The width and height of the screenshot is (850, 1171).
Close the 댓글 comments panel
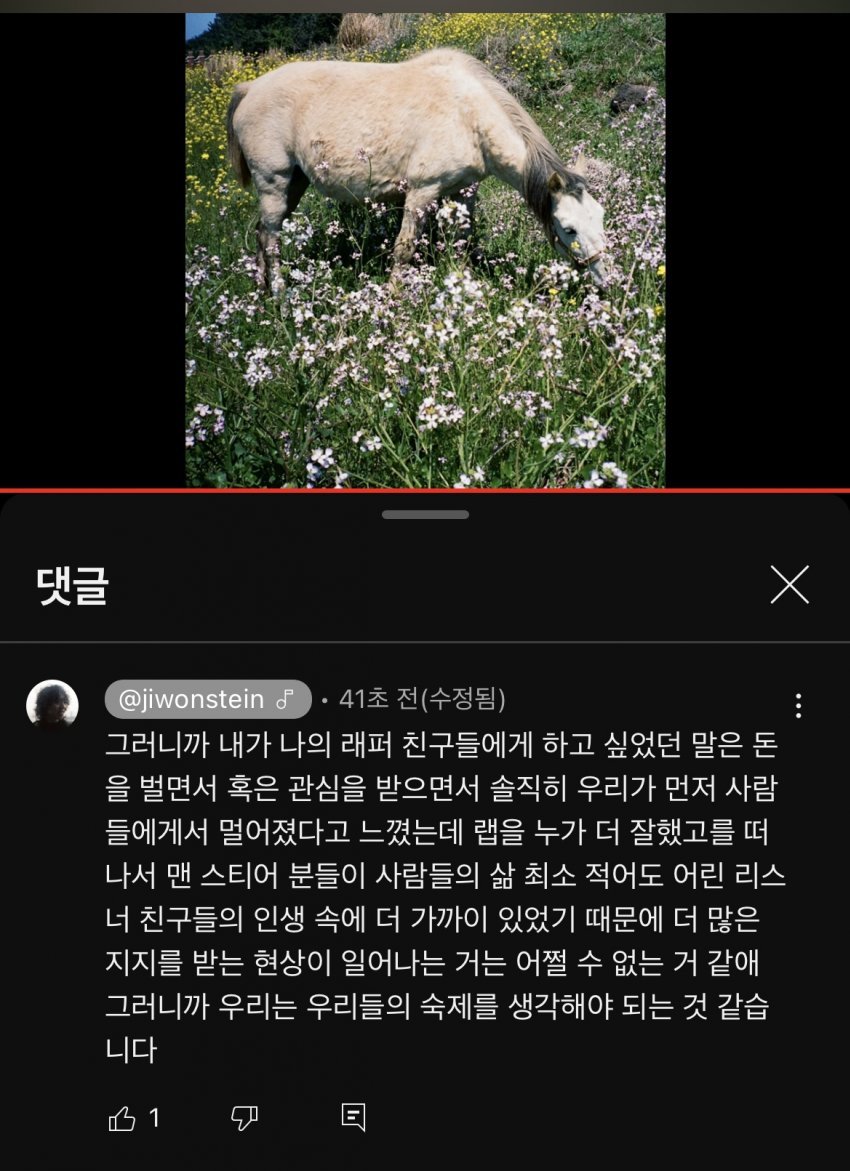click(x=789, y=585)
